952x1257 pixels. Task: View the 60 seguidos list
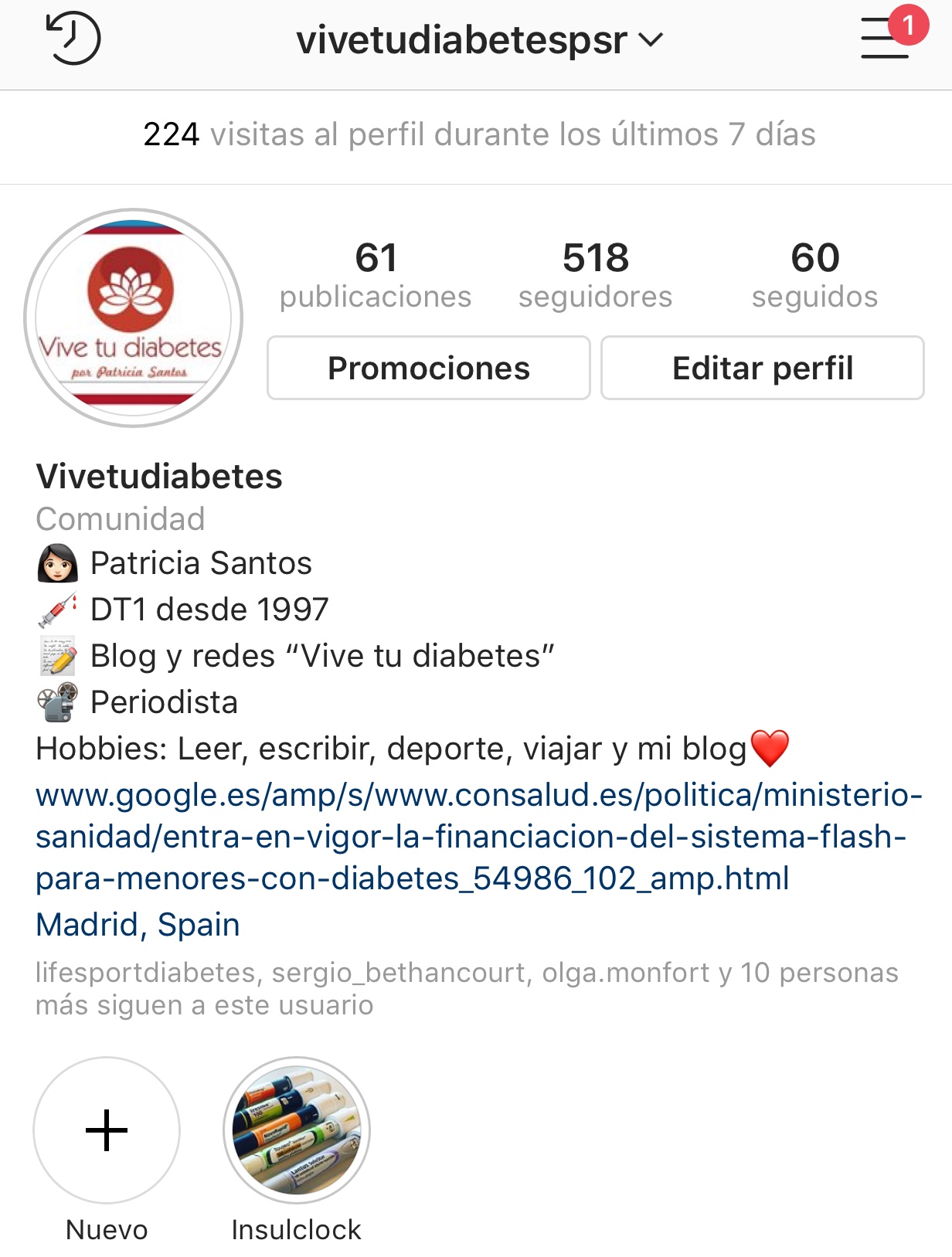[814, 275]
